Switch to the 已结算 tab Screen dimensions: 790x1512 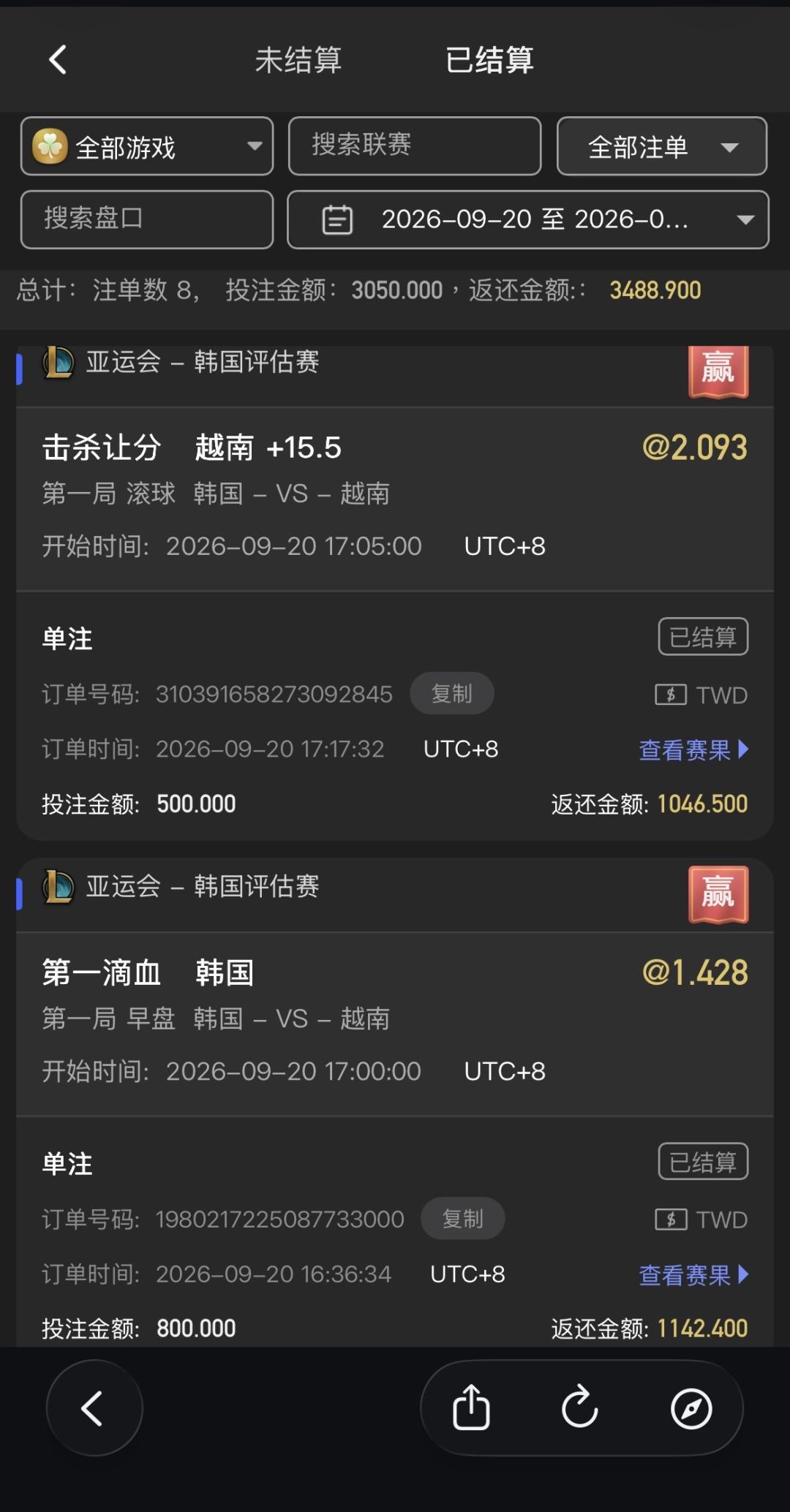click(x=489, y=60)
